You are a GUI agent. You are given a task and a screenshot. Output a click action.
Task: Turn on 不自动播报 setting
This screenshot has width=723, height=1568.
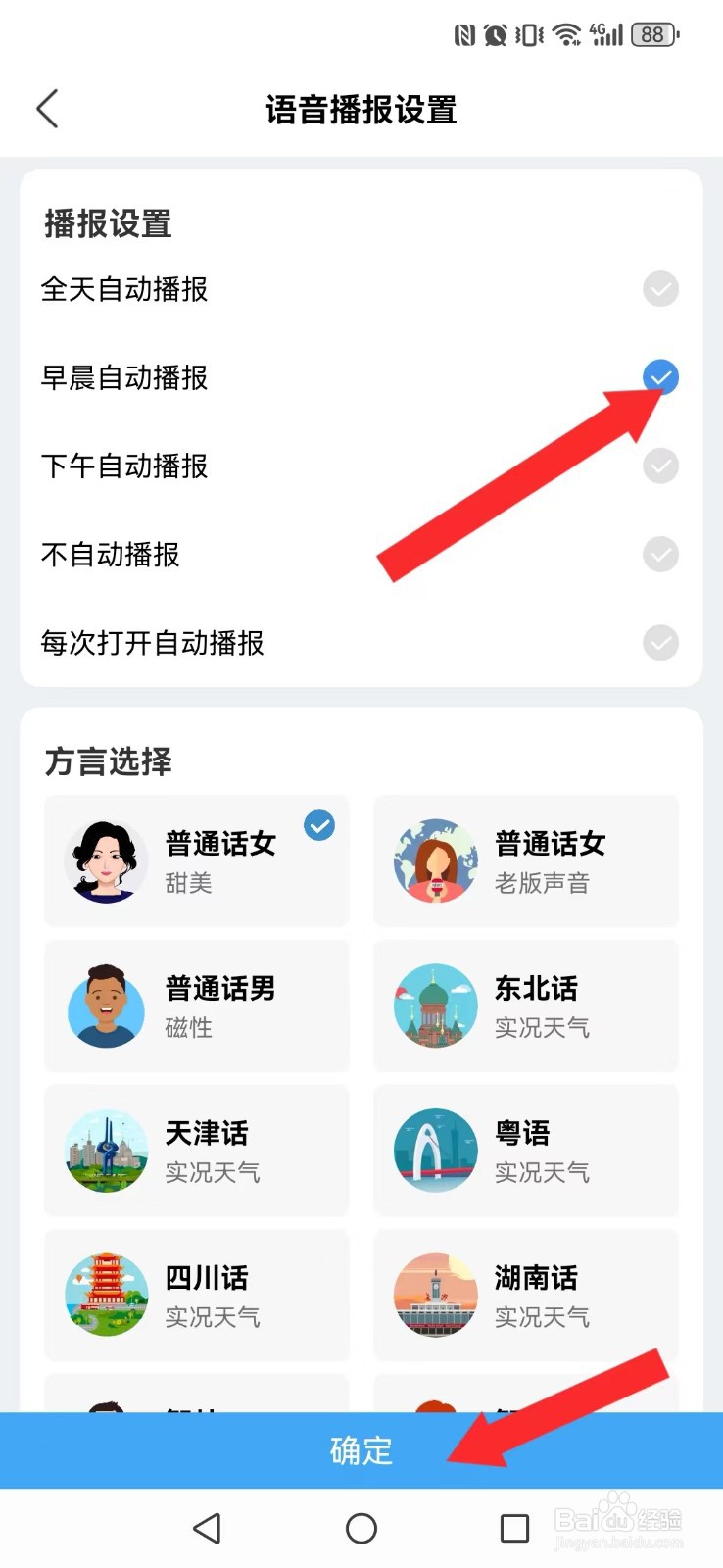(x=659, y=555)
